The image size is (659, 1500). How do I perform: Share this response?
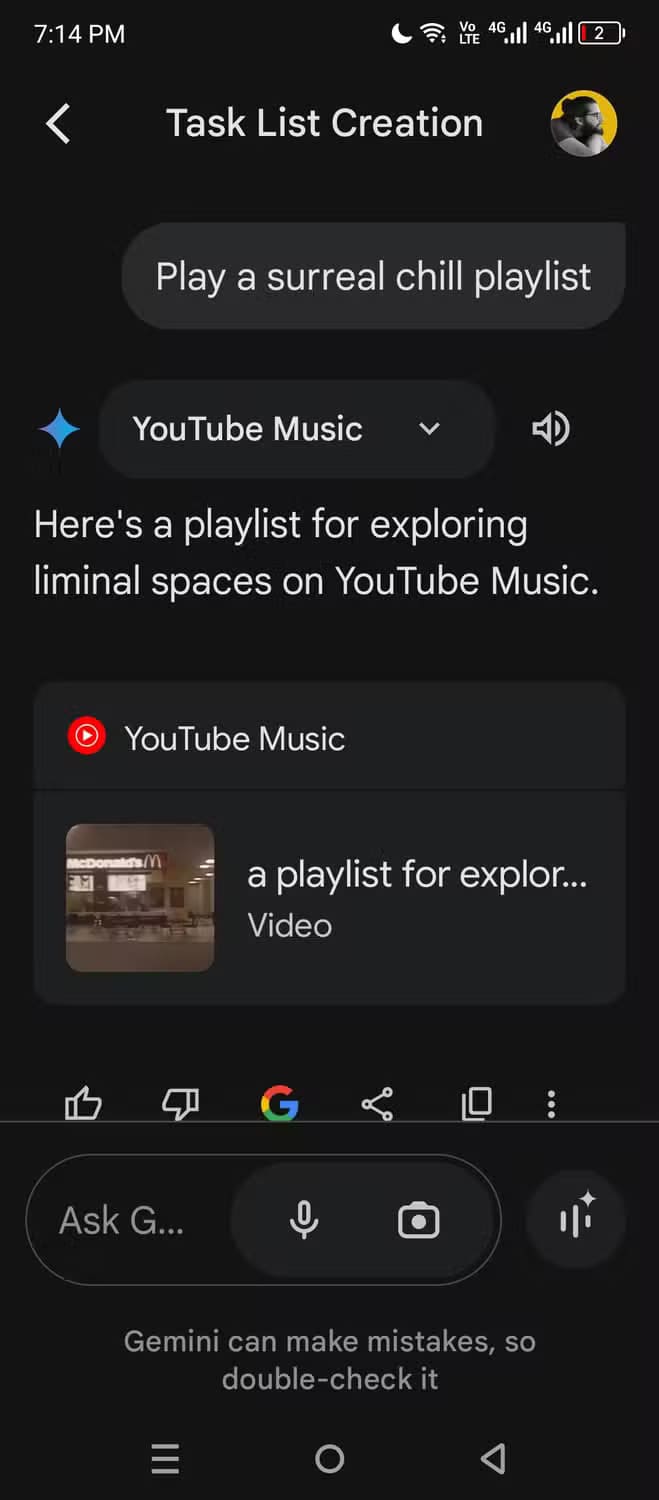point(377,1104)
